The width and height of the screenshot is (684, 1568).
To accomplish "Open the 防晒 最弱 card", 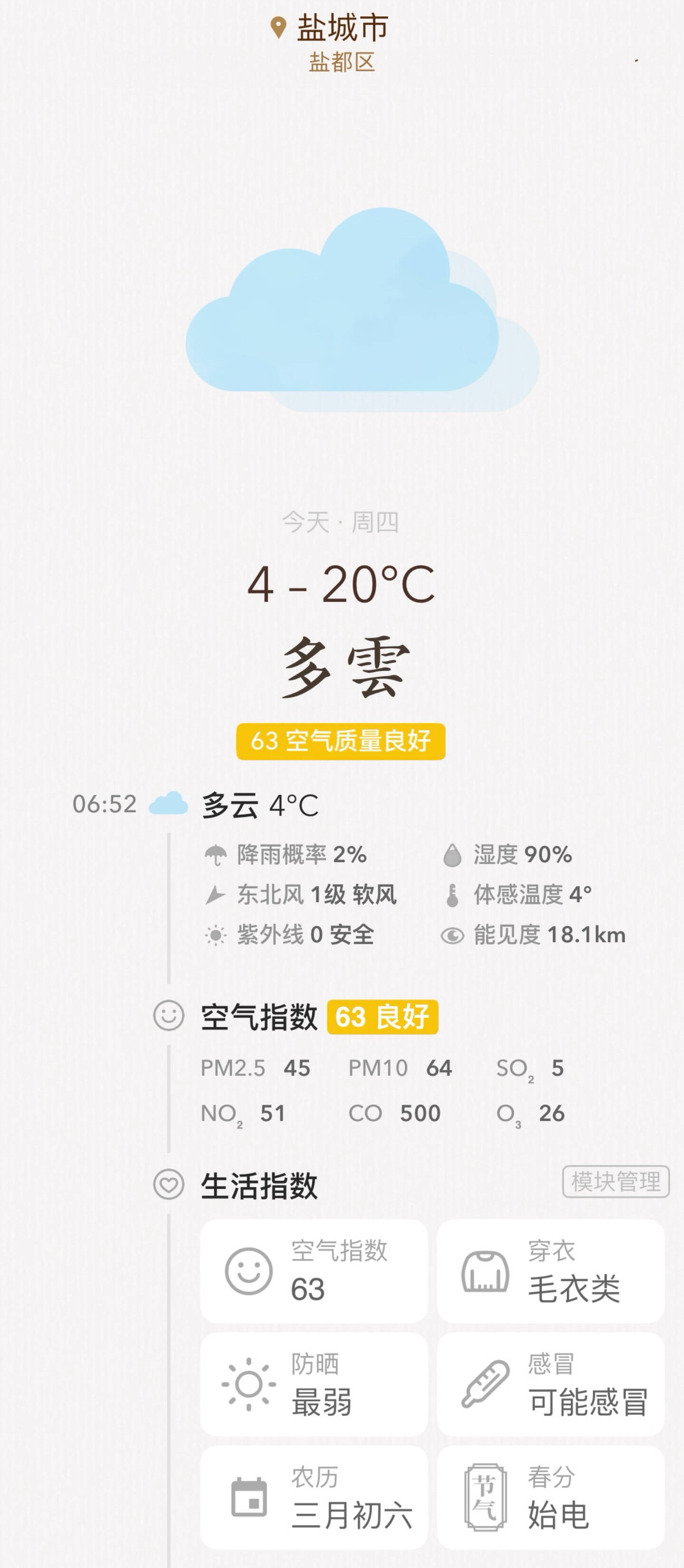I will point(314,1384).
